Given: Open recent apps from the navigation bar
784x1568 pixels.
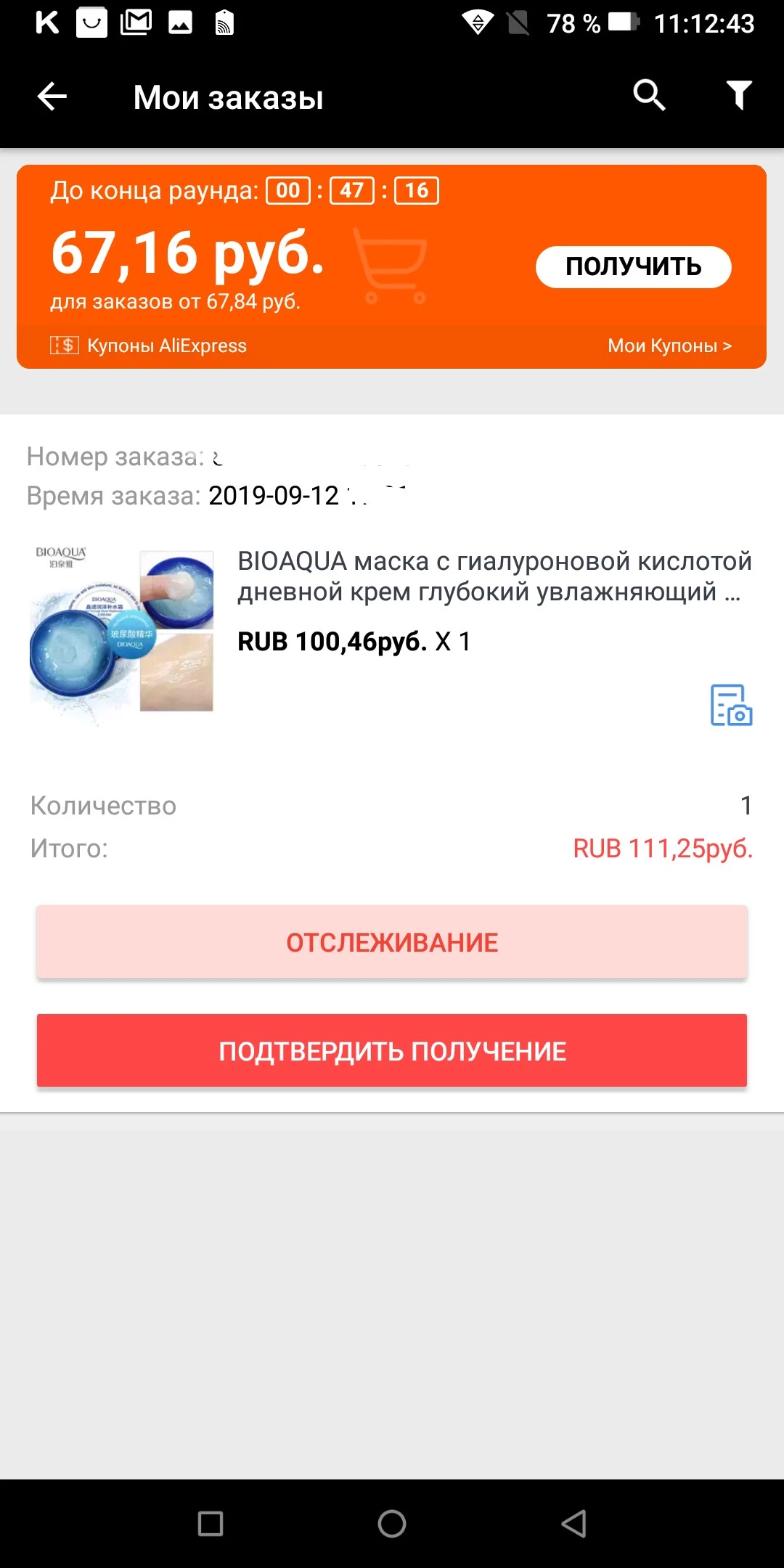Looking at the screenshot, I should click(211, 1523).
